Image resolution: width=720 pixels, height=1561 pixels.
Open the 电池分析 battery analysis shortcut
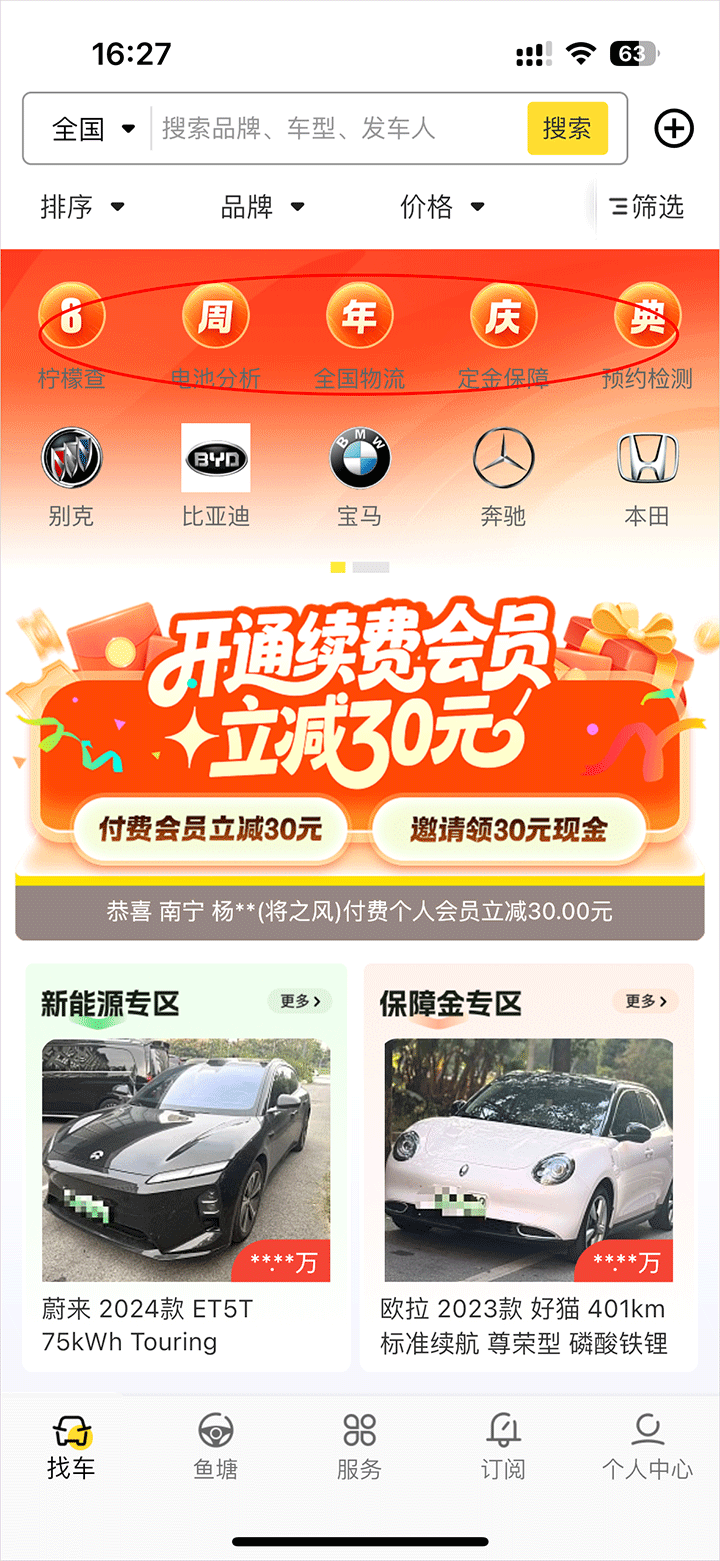click(215, 335)
